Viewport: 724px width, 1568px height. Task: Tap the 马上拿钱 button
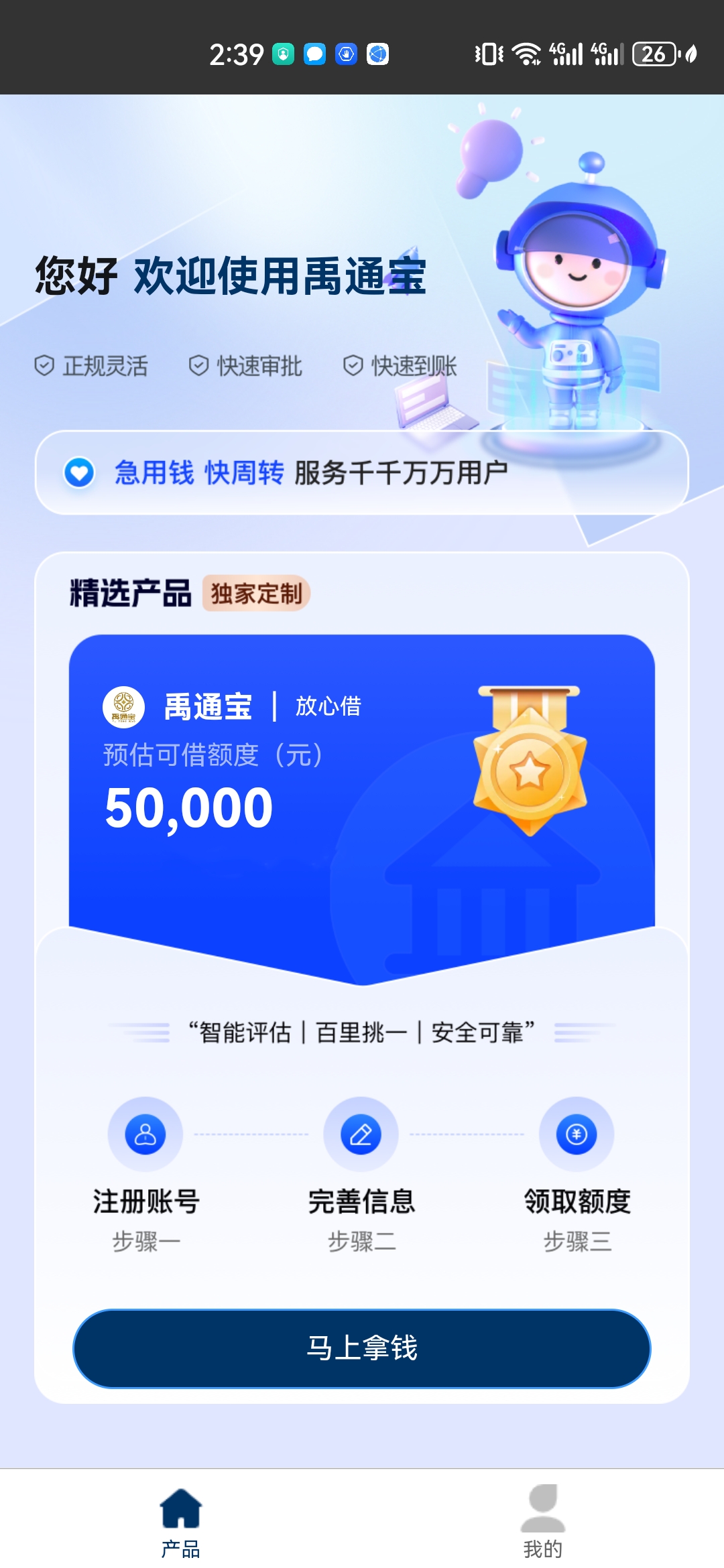pos(362,1348)
